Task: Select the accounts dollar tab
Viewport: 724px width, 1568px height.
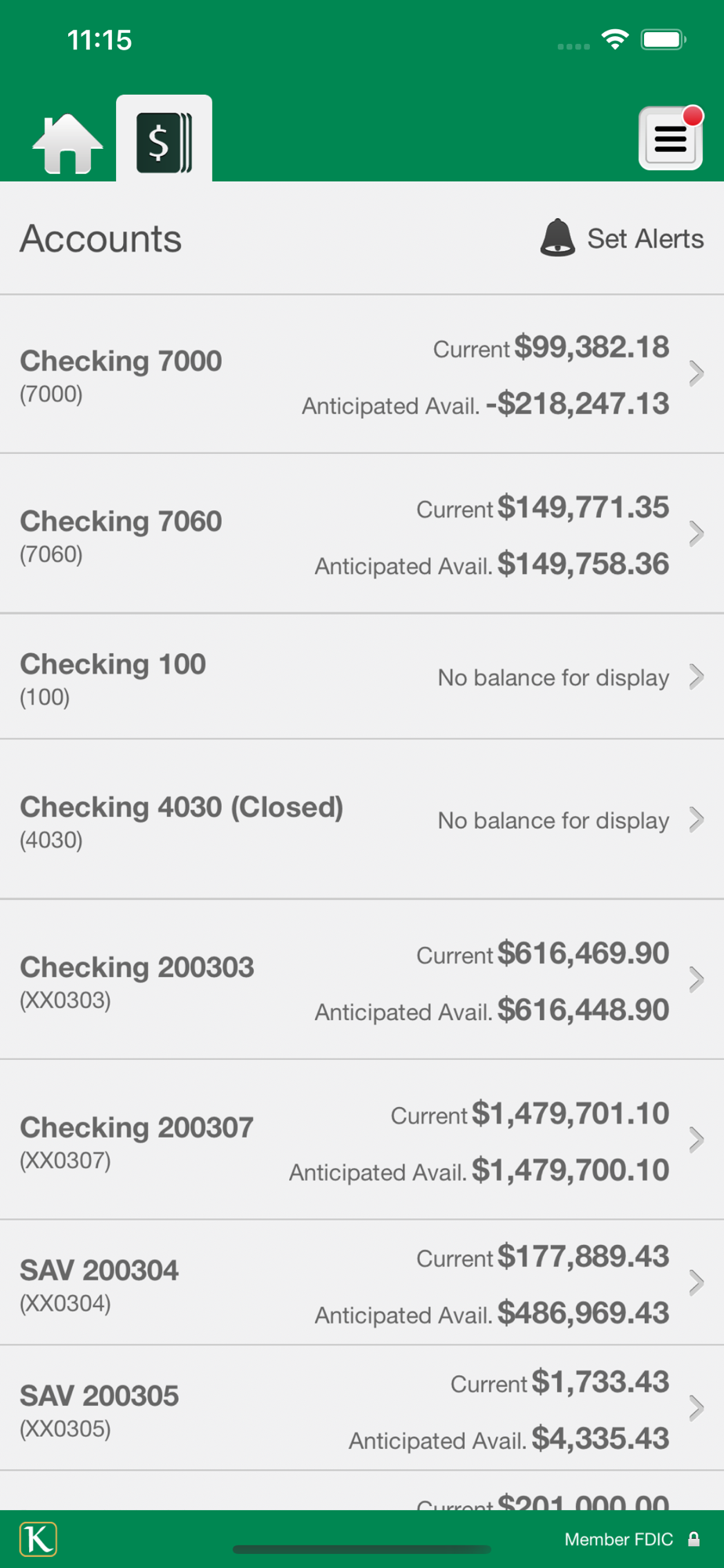Action: click(164, 141)
